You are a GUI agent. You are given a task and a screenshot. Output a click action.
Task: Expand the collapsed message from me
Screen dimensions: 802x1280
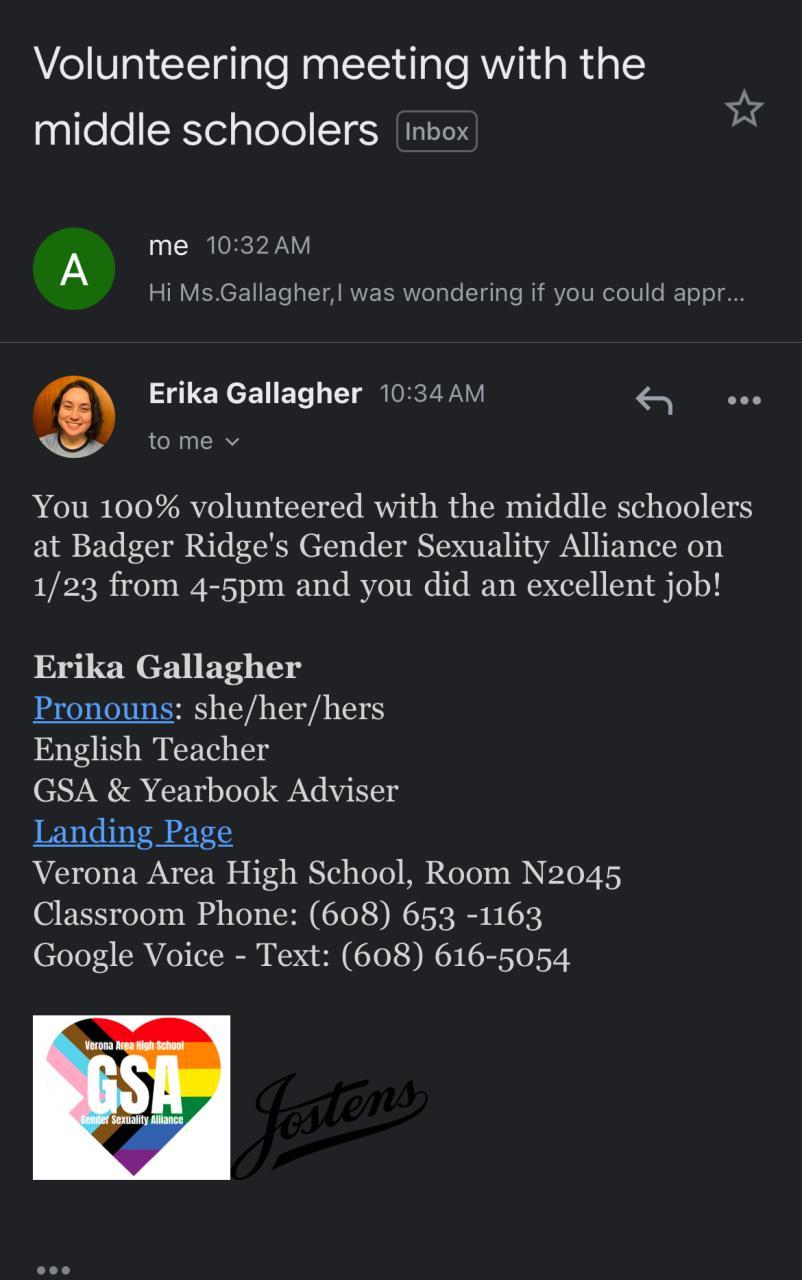click(445, 268)
